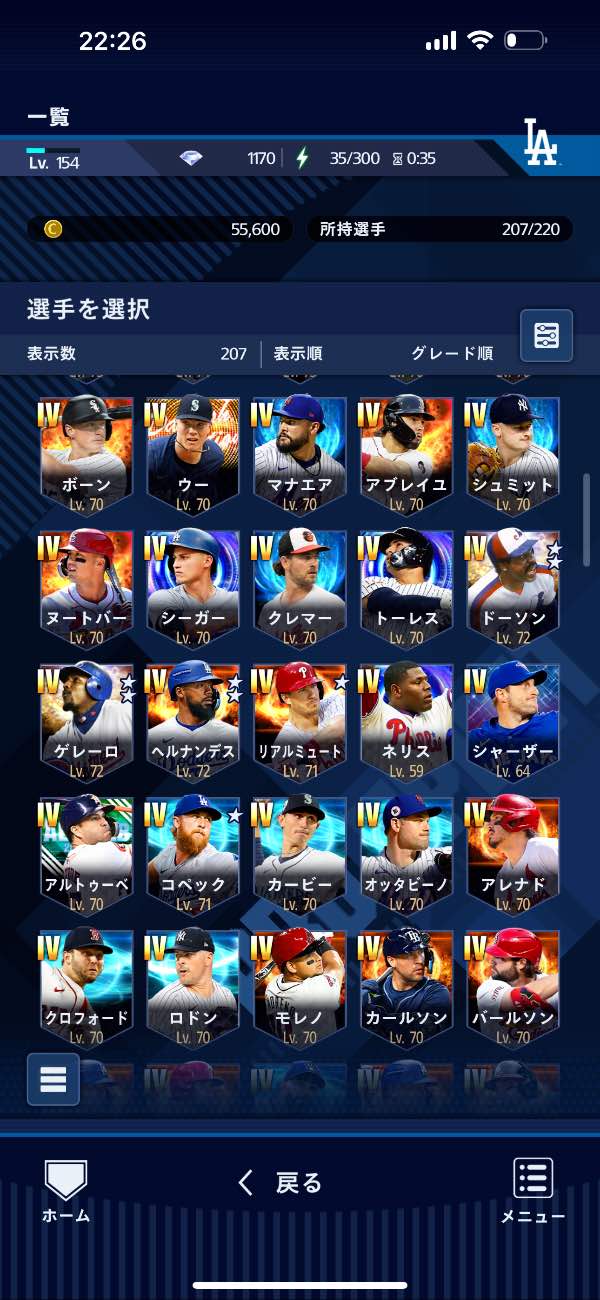Choose the トーレス player card
Image resolution: width=600 pixels, height=1300 pixels.
(407, 589)
